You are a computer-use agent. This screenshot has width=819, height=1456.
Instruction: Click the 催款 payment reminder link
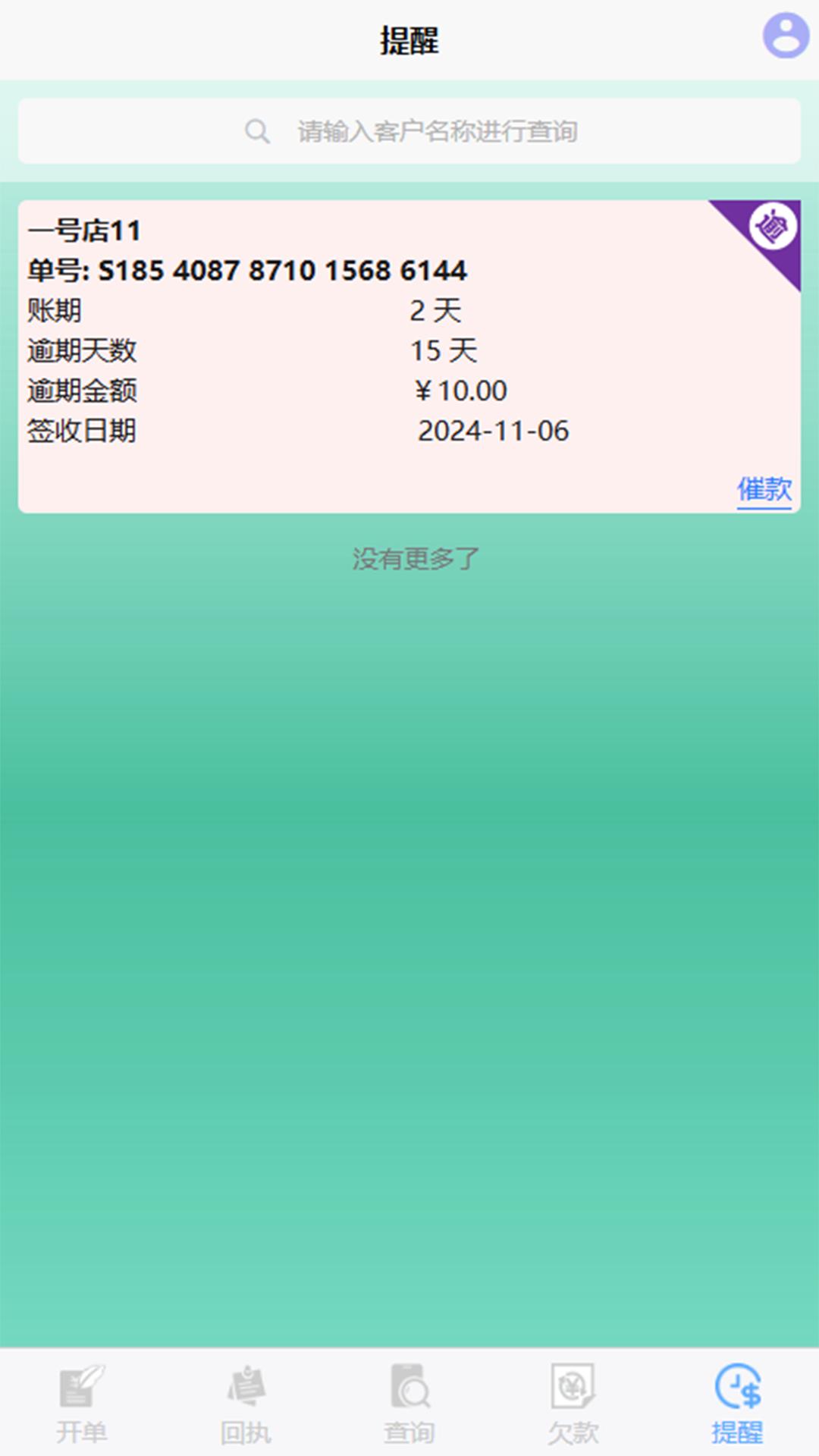click(x=763, y=489)
